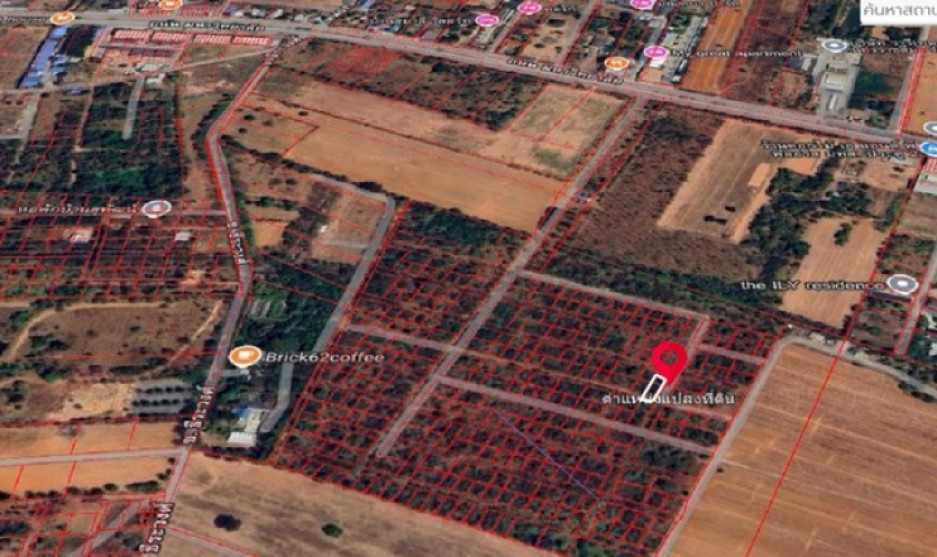Open the Brick62coffee place marker
937x557 pixels.
(246, 356)
